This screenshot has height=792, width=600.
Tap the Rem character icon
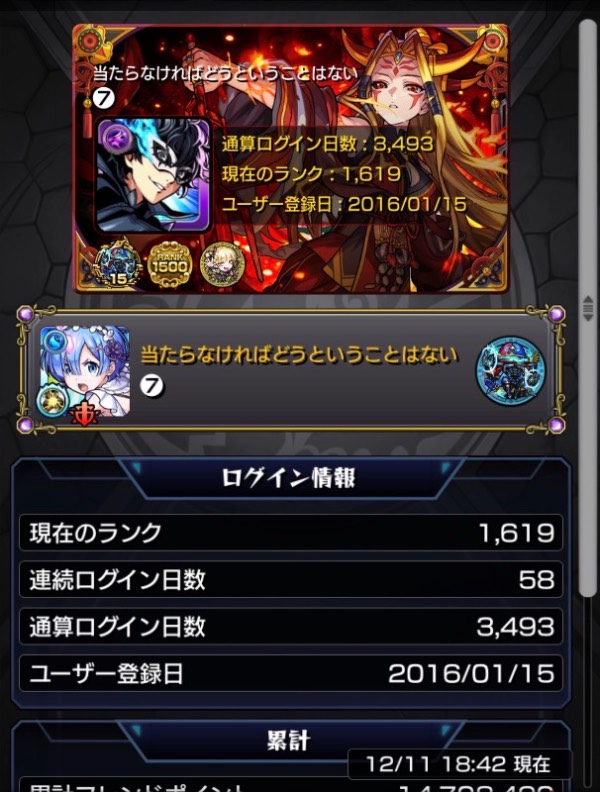[84, 366]
